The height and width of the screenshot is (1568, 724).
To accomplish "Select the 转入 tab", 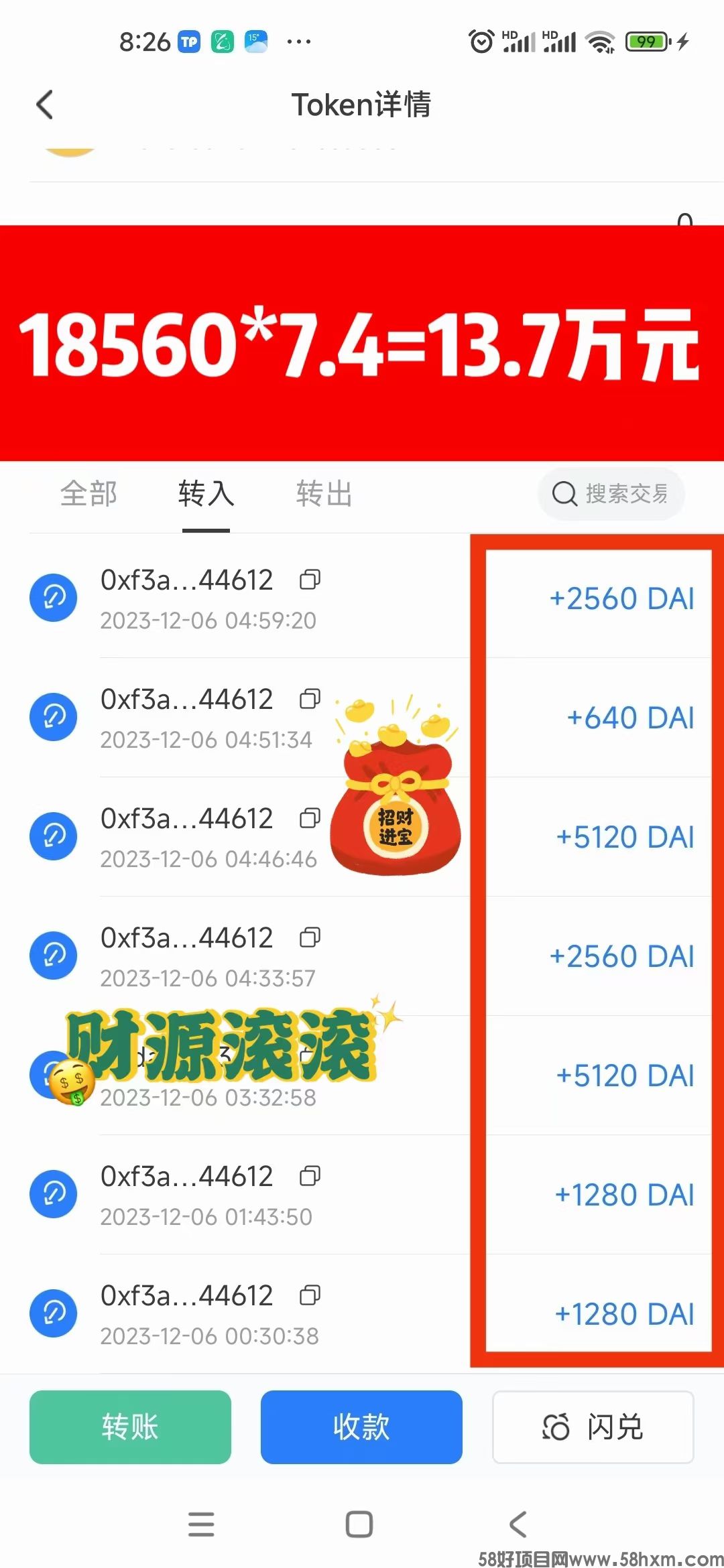I will [206, 494].
